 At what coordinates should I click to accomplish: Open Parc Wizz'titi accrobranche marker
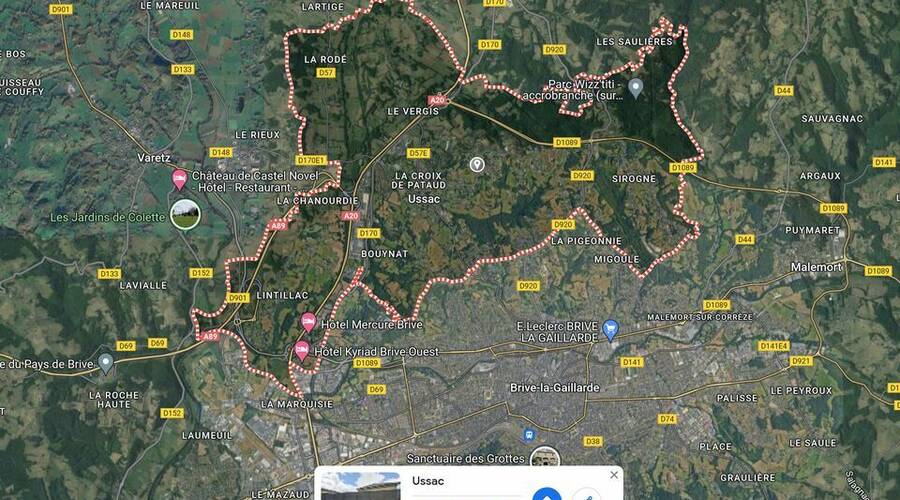(x=635, y=87)
